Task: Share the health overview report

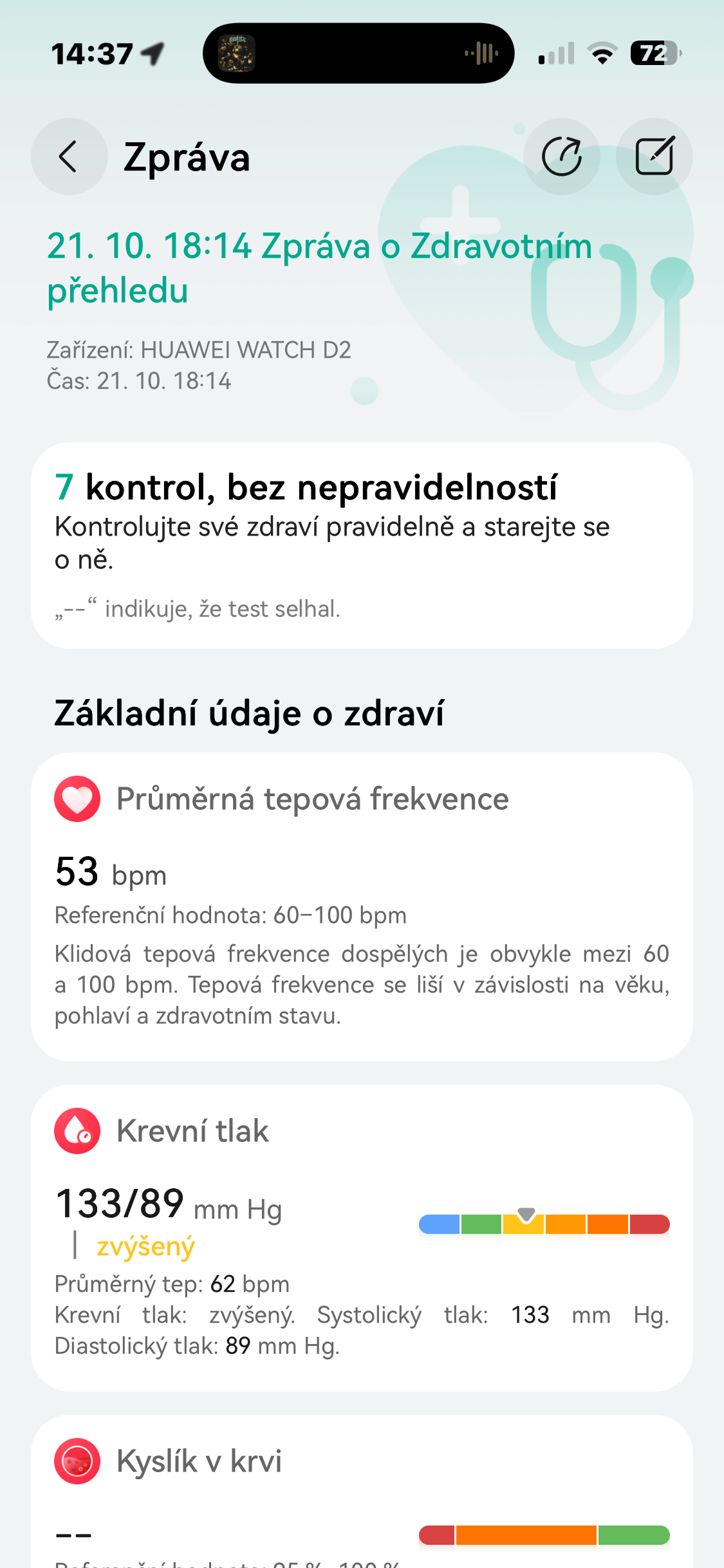Action: (561, 156)
